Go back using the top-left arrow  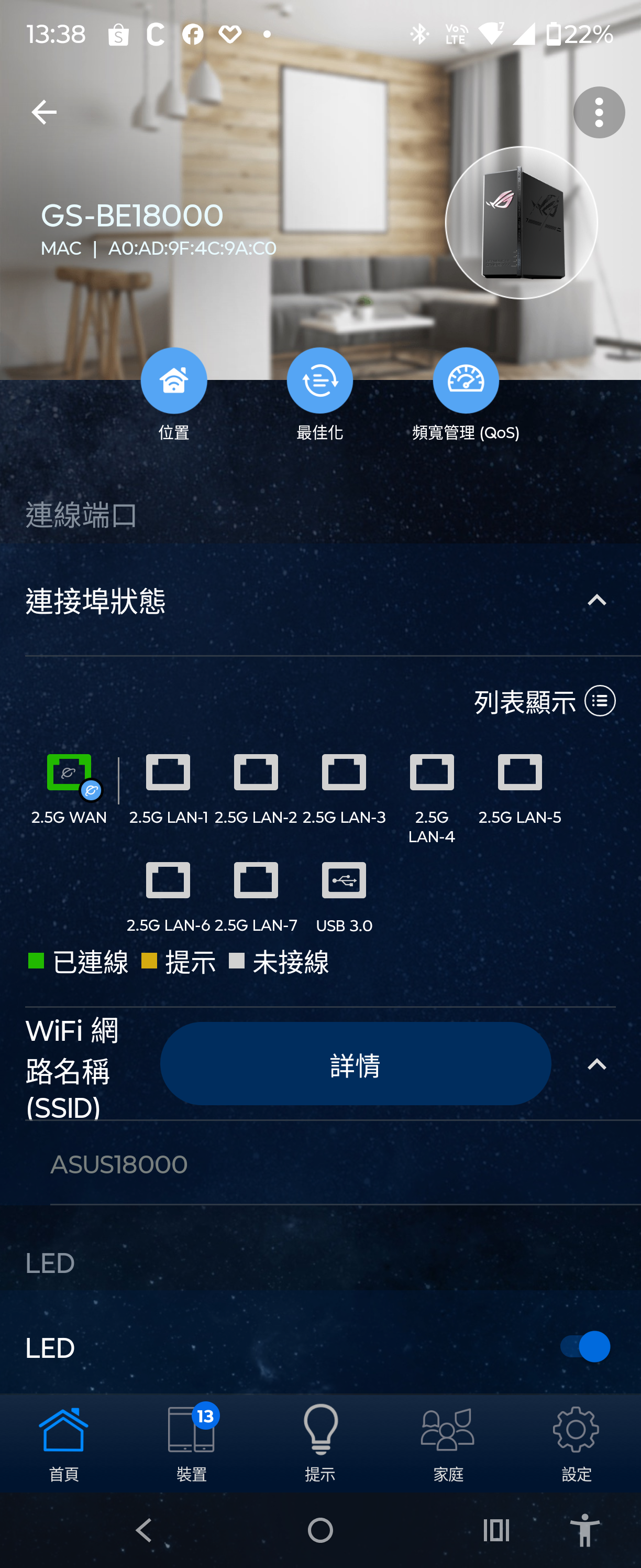tap(44, 113)
